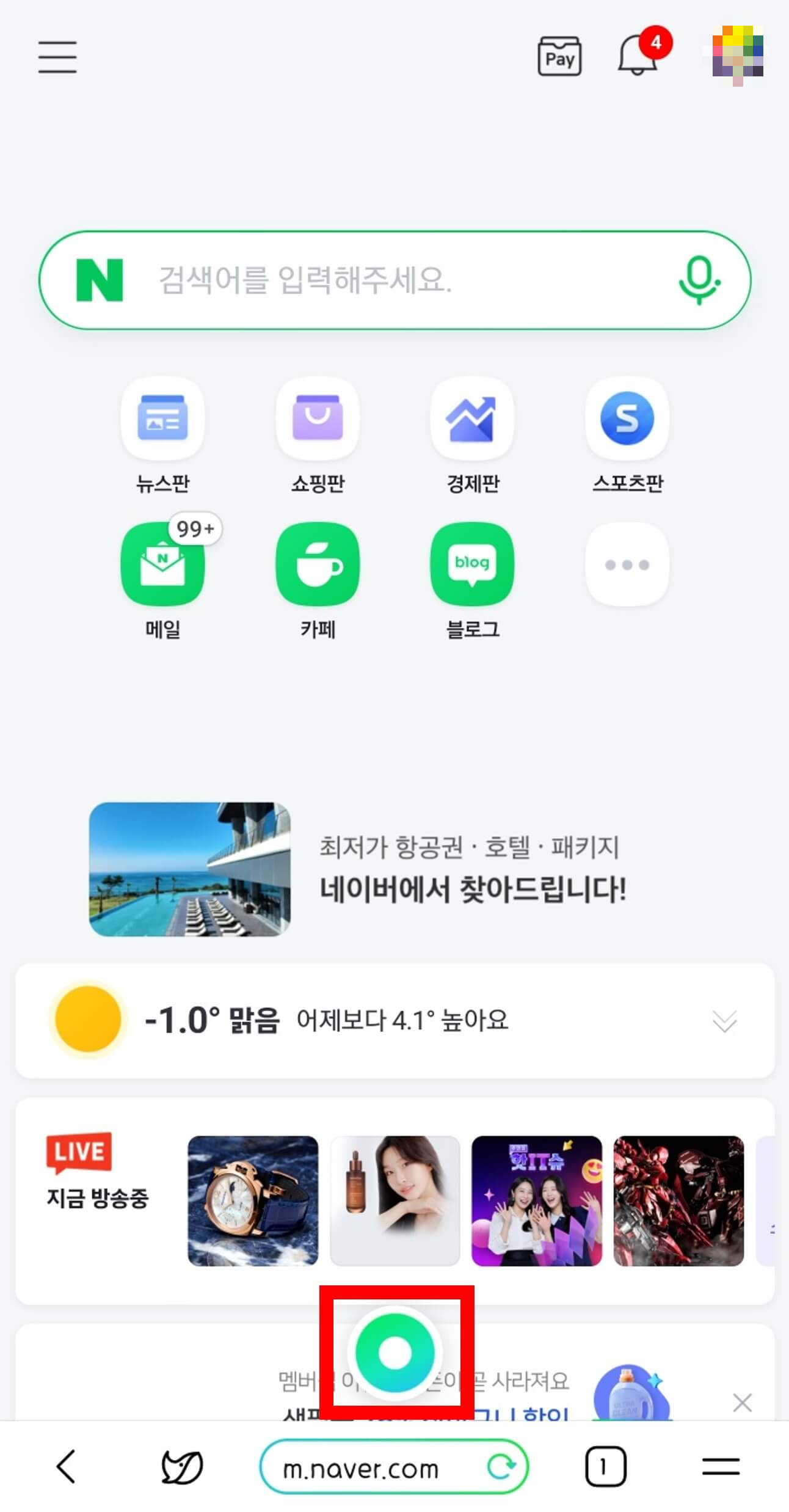The width and height of the screenshot is (789, 1512).
Task: Open the 스포츠판 sports icon
Action: pos(627,418)
